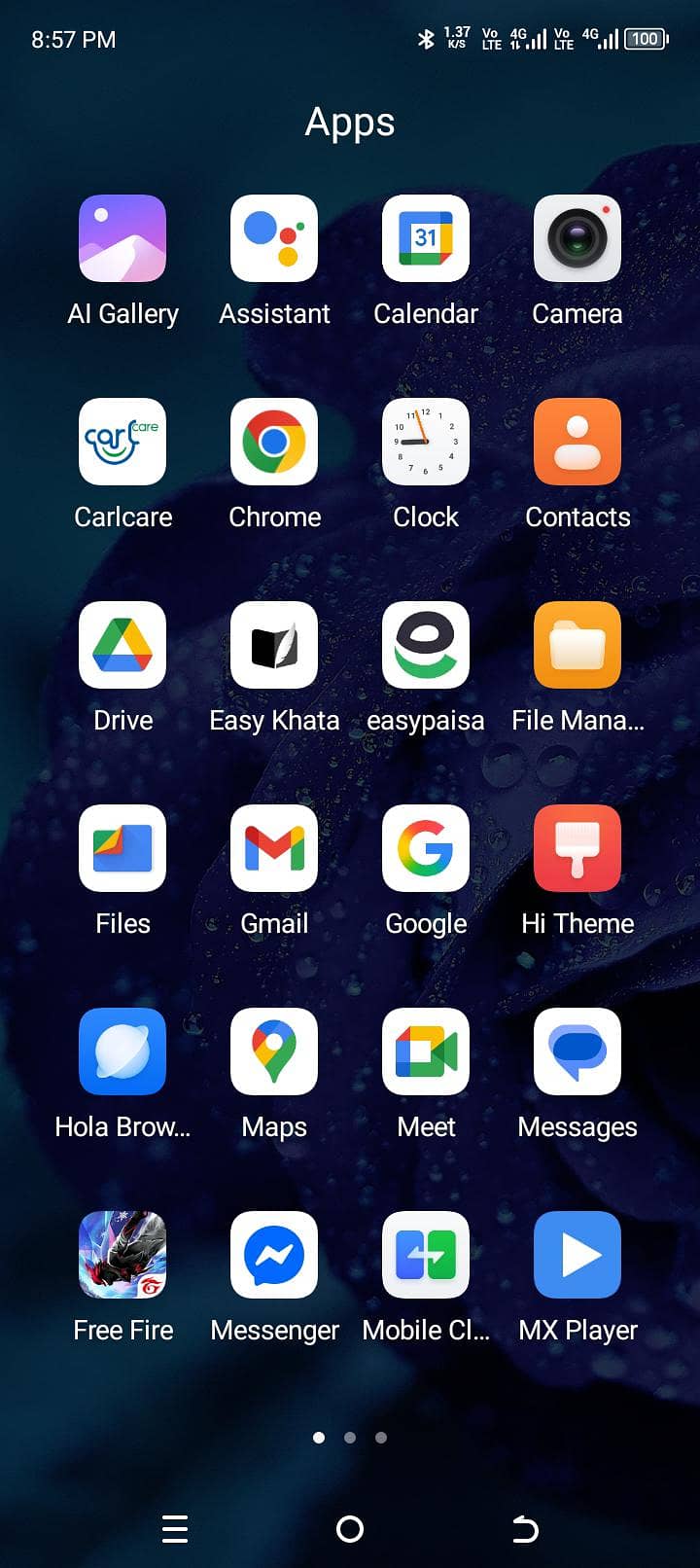The image size is (700, 1568).
Task: Launch Free Fire game
Action: [122, 1255]
